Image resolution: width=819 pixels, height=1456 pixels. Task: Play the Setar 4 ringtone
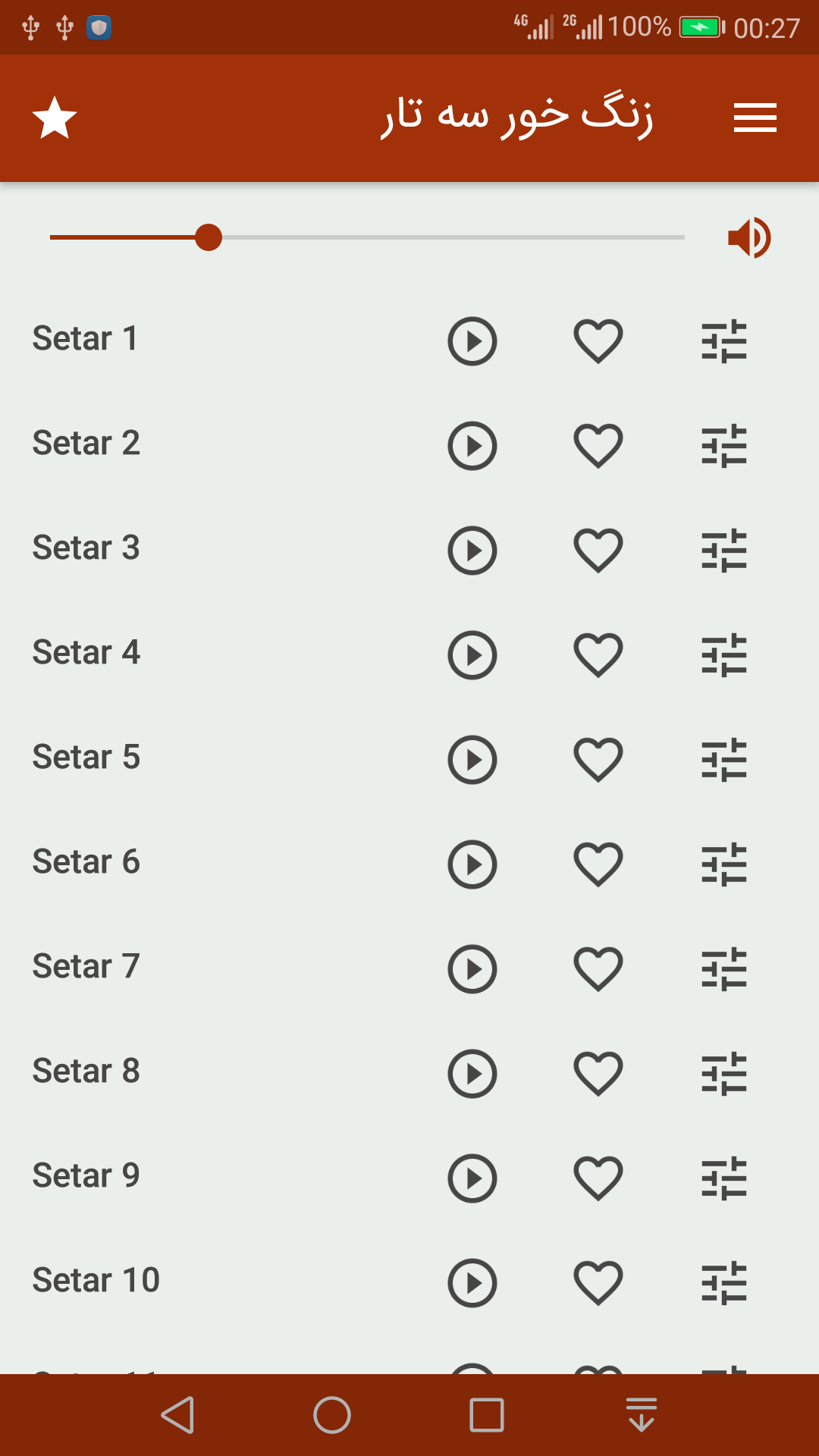click(472, 655)
